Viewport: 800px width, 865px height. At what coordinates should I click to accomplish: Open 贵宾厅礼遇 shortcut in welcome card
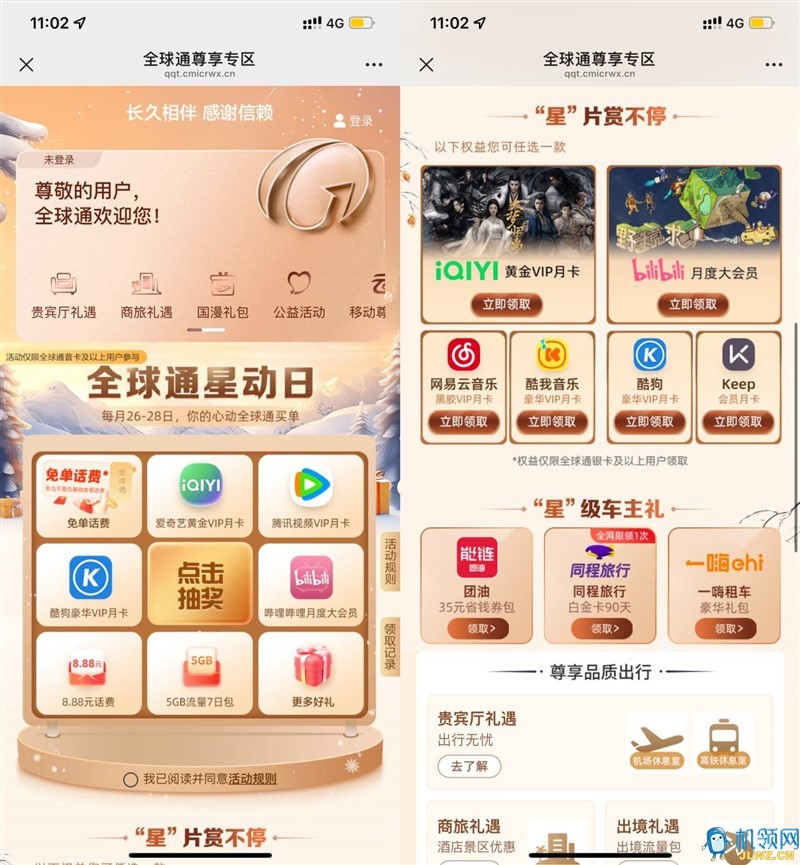tap(64, 294)
